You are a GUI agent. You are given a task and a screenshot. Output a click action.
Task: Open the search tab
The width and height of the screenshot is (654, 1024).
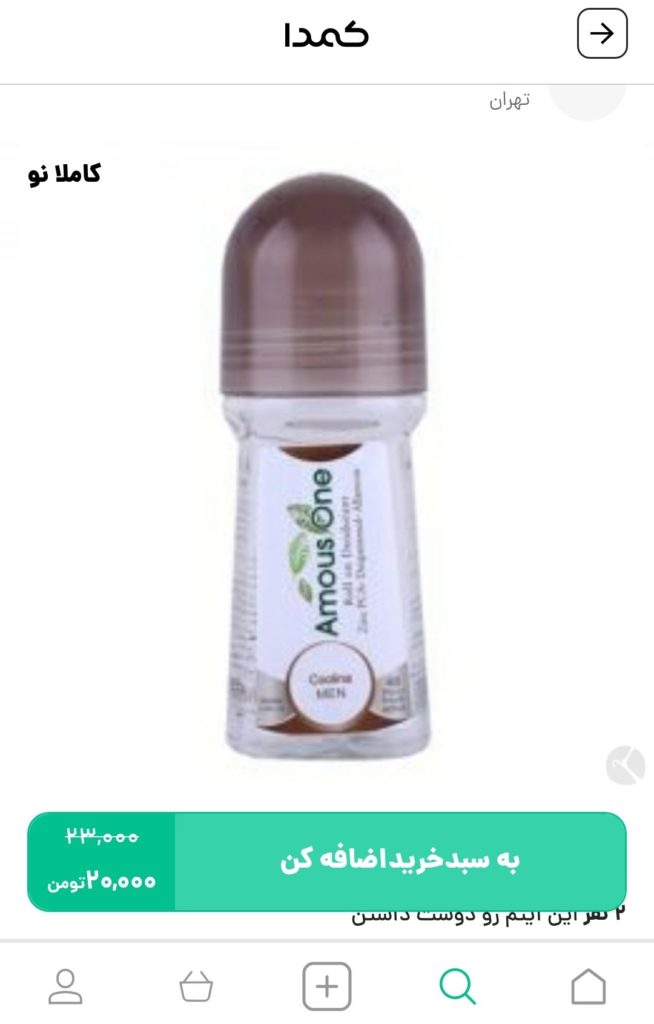coord(457,986)
